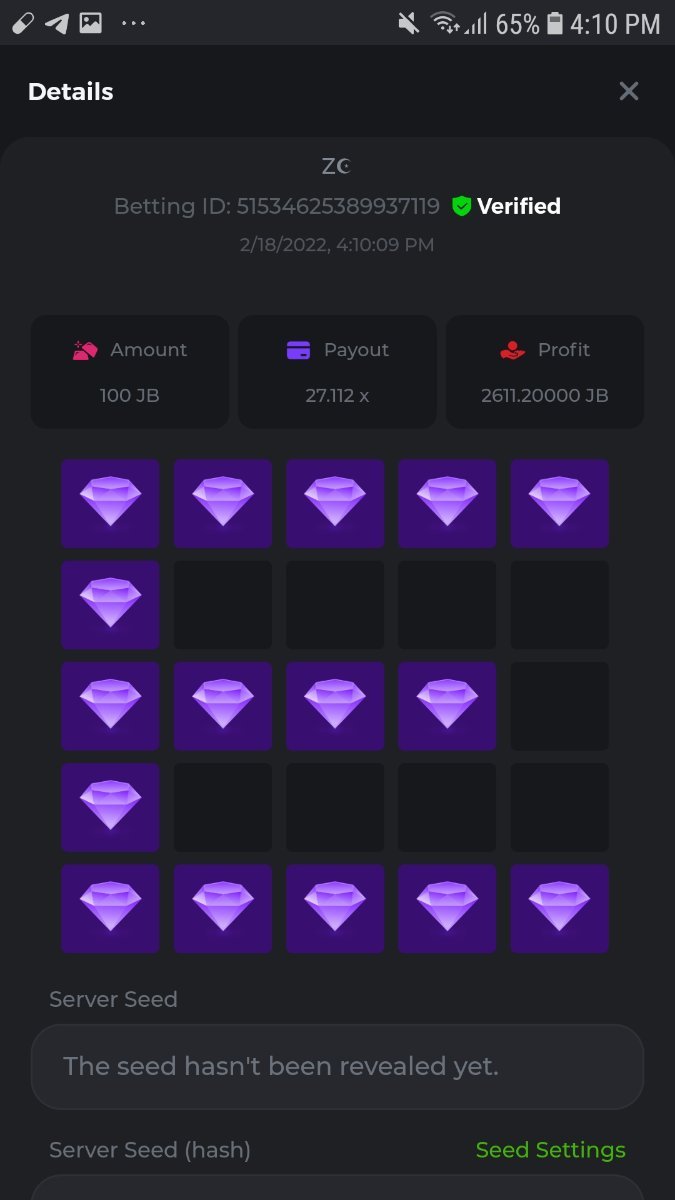Close the bet Details dialog
Viewport: 675px width, 1200px height.
click(628, 92)
